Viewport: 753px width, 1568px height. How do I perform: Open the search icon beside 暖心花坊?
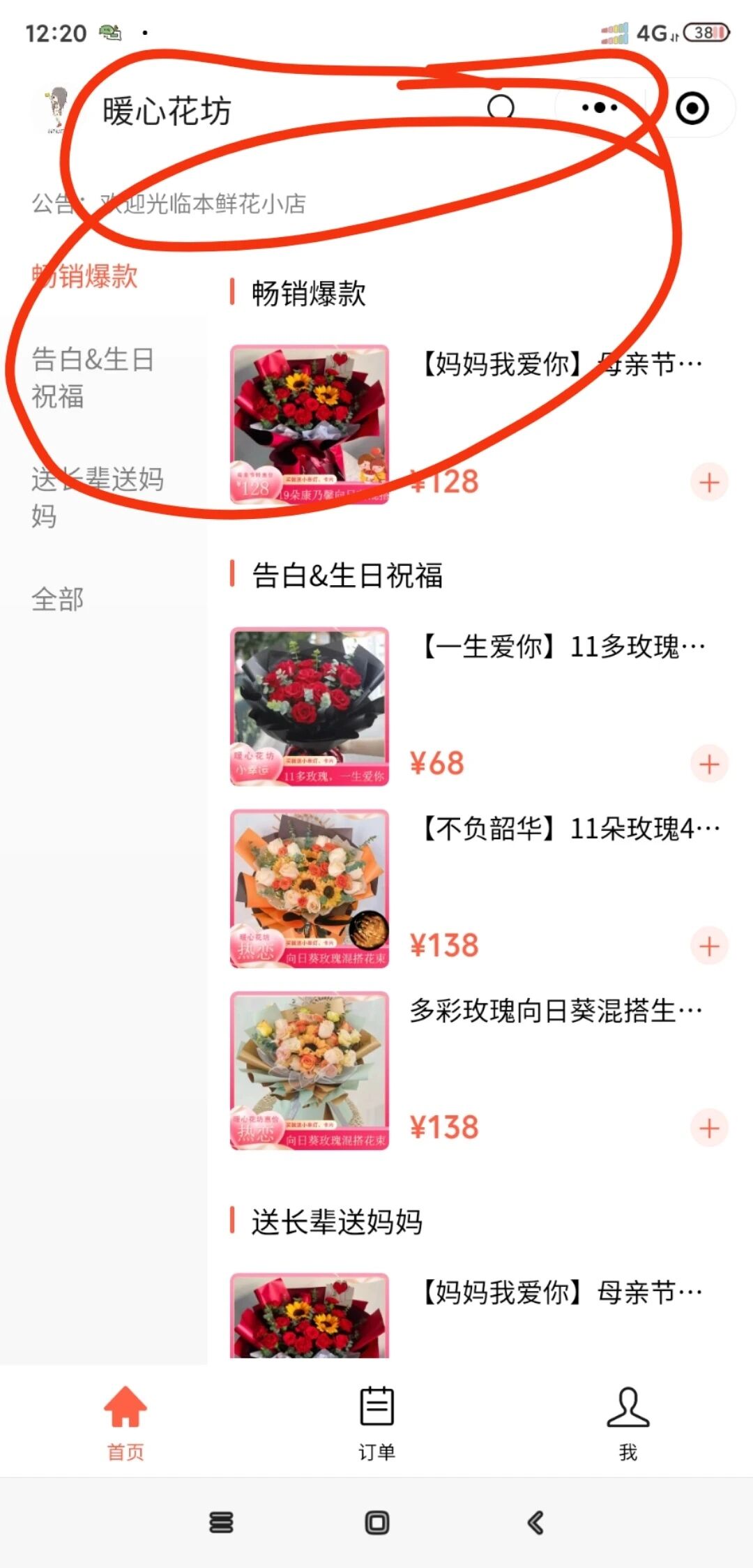(501, 108)
